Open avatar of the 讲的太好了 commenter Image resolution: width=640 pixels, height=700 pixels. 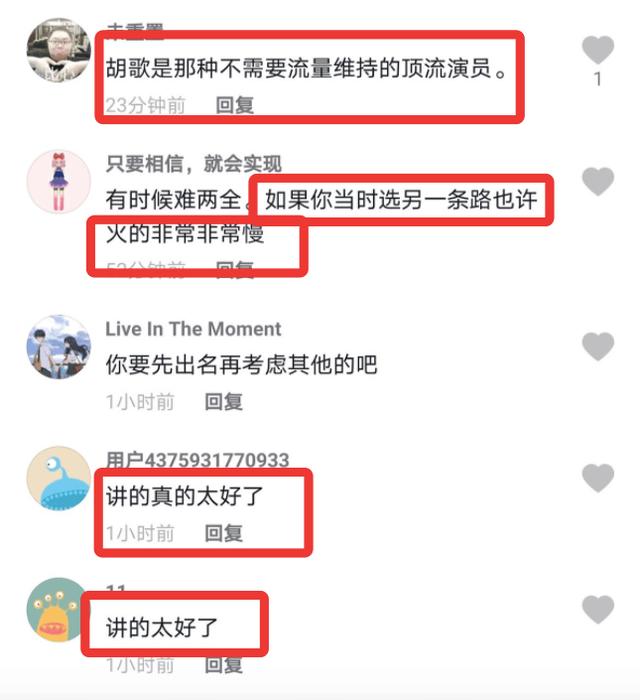[58, 609]
